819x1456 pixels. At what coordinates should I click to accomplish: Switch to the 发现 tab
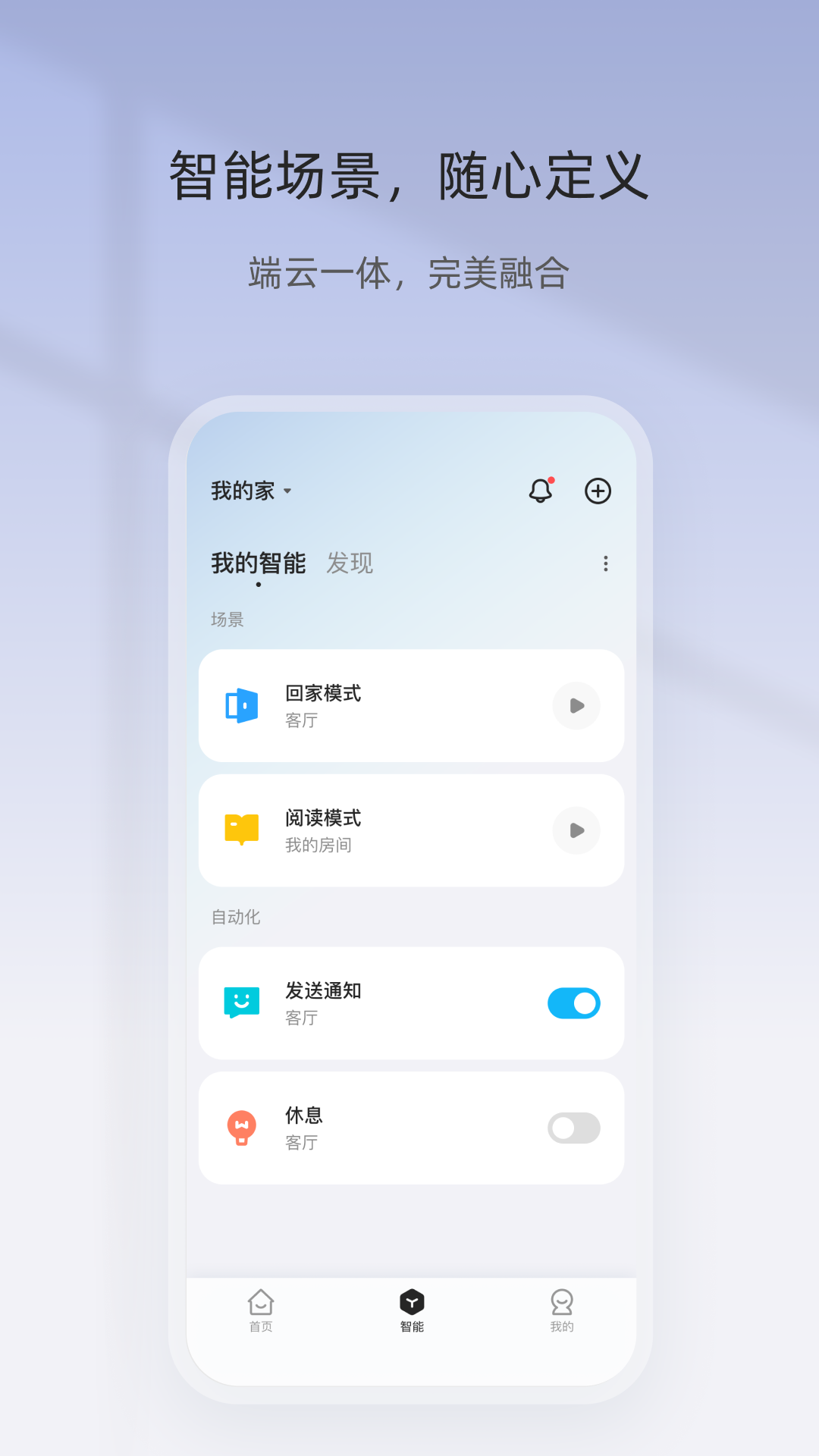pyautogui.click(x=349, y=564)
